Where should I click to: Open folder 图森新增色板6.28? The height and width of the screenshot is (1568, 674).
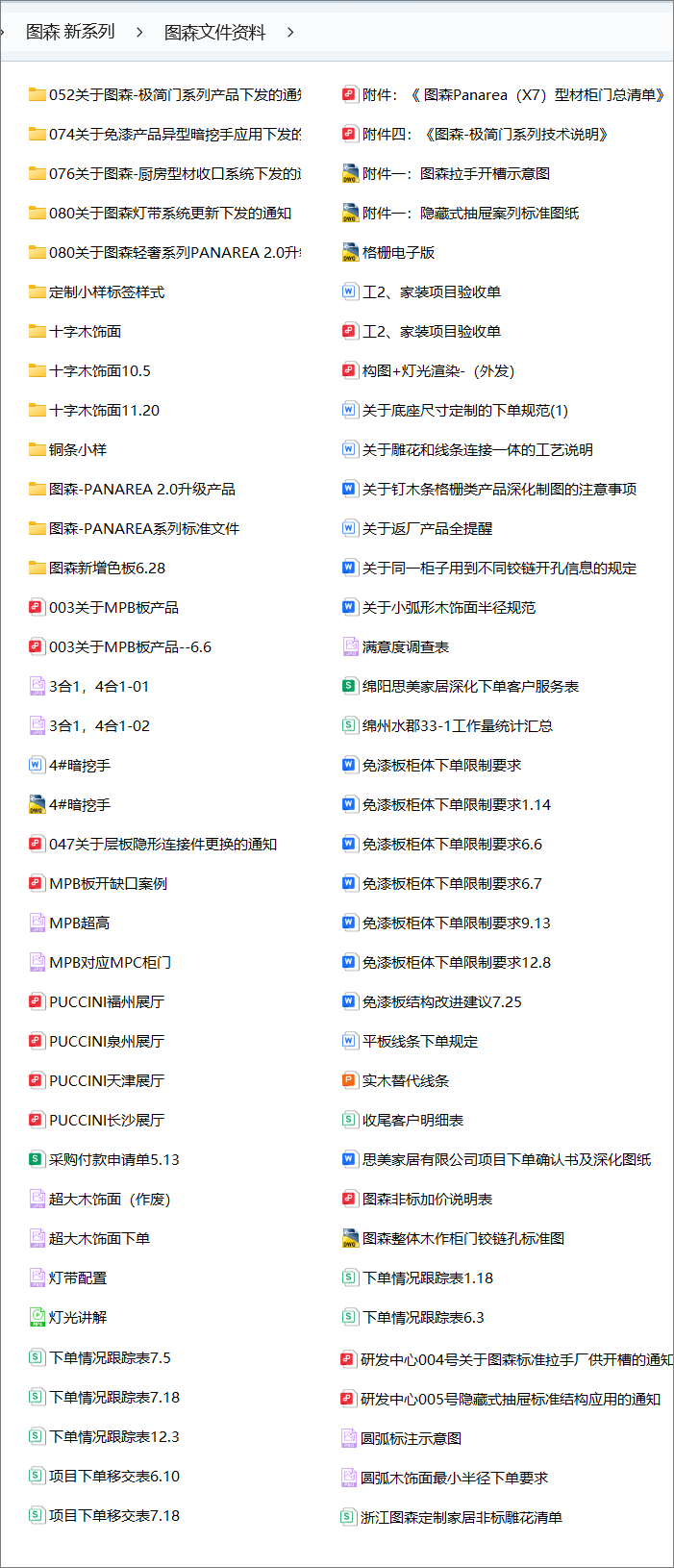(x=107, y=569)
